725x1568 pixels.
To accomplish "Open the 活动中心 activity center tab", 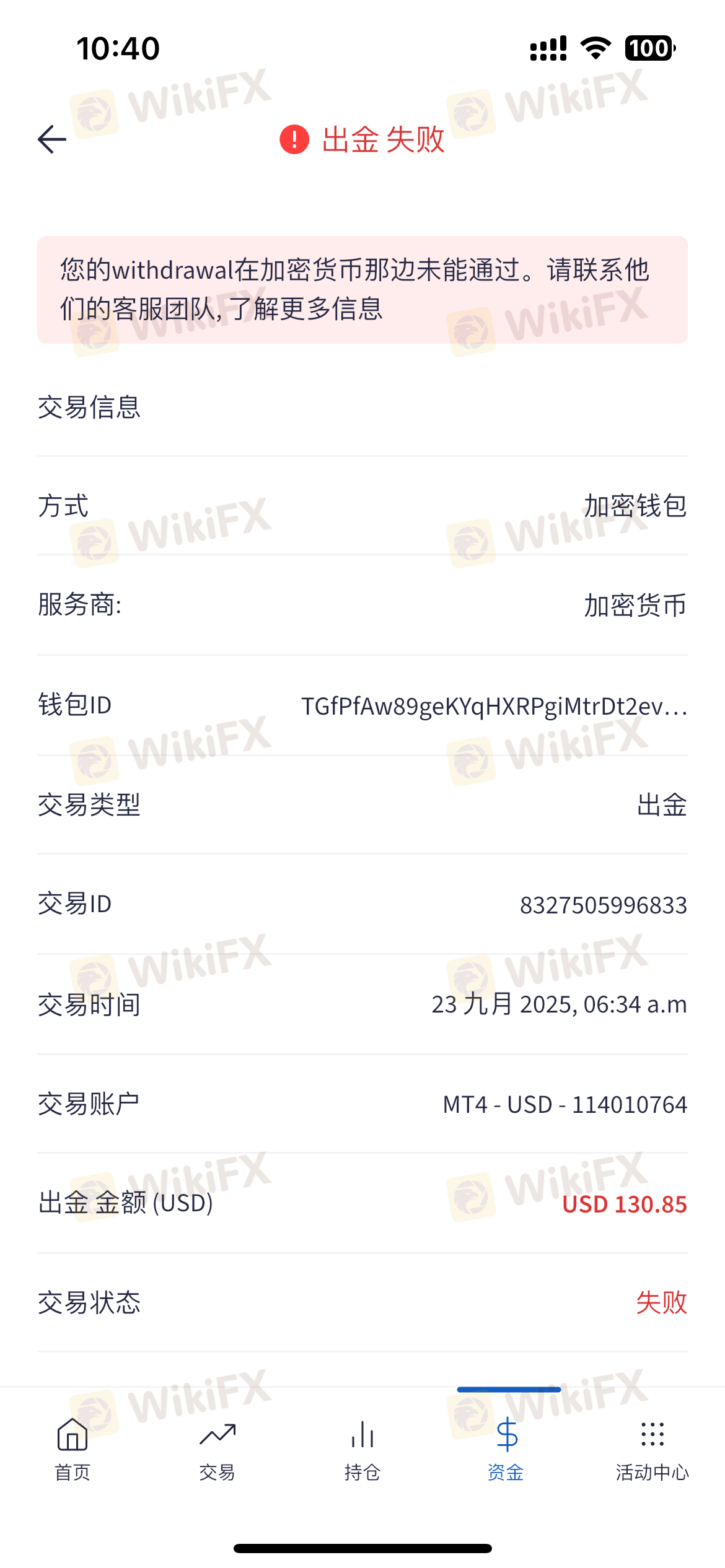I will click(652, 1449).
